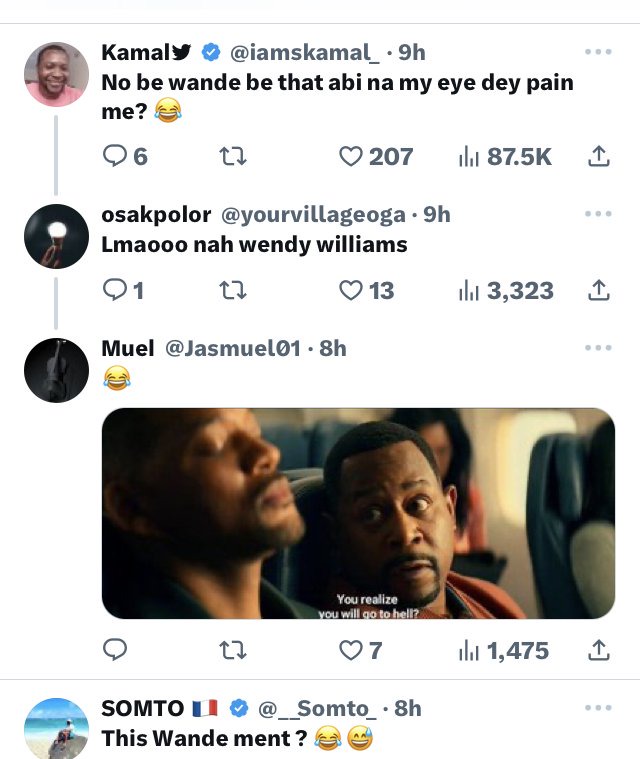This screenshot has height=759, width=640.
Task: Open more options on Kamal's tweet
Action: (598, 51)
